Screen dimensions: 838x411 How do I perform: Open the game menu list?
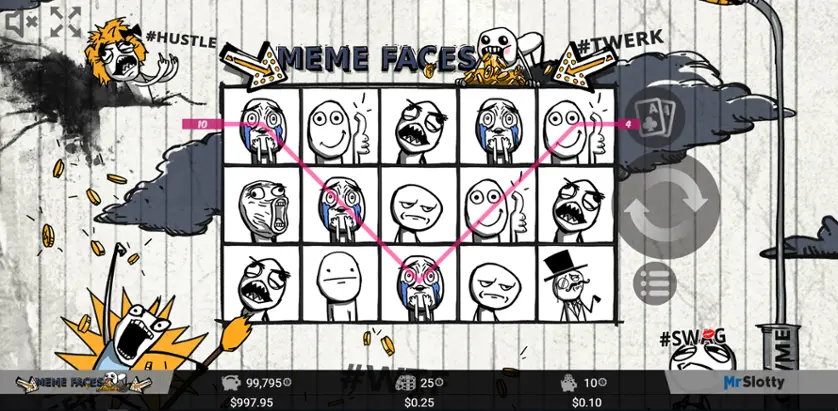[x=656, y=283]
